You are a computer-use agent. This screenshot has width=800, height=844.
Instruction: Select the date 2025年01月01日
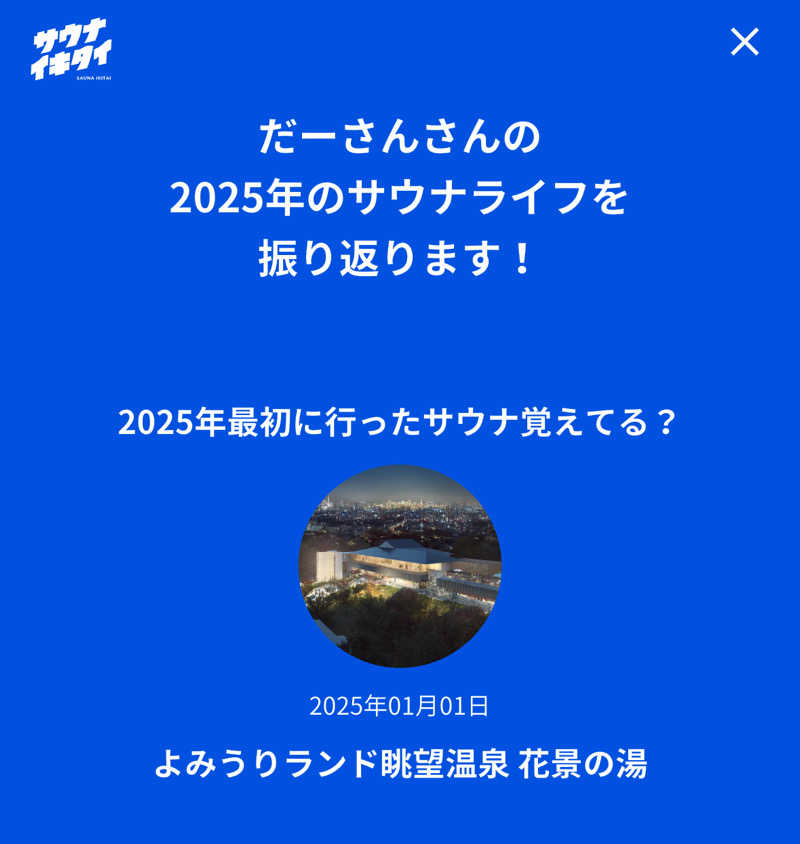point(400,706)
